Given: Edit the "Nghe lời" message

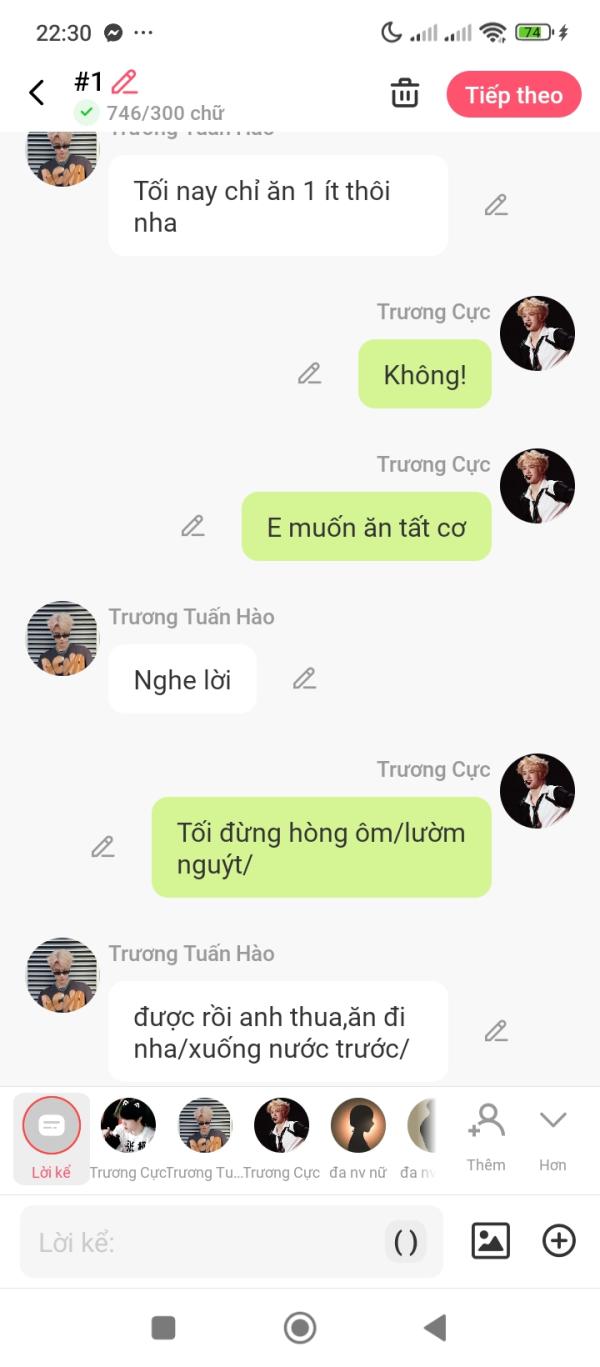Looking at the screenshot, I should tap(305, 679).
